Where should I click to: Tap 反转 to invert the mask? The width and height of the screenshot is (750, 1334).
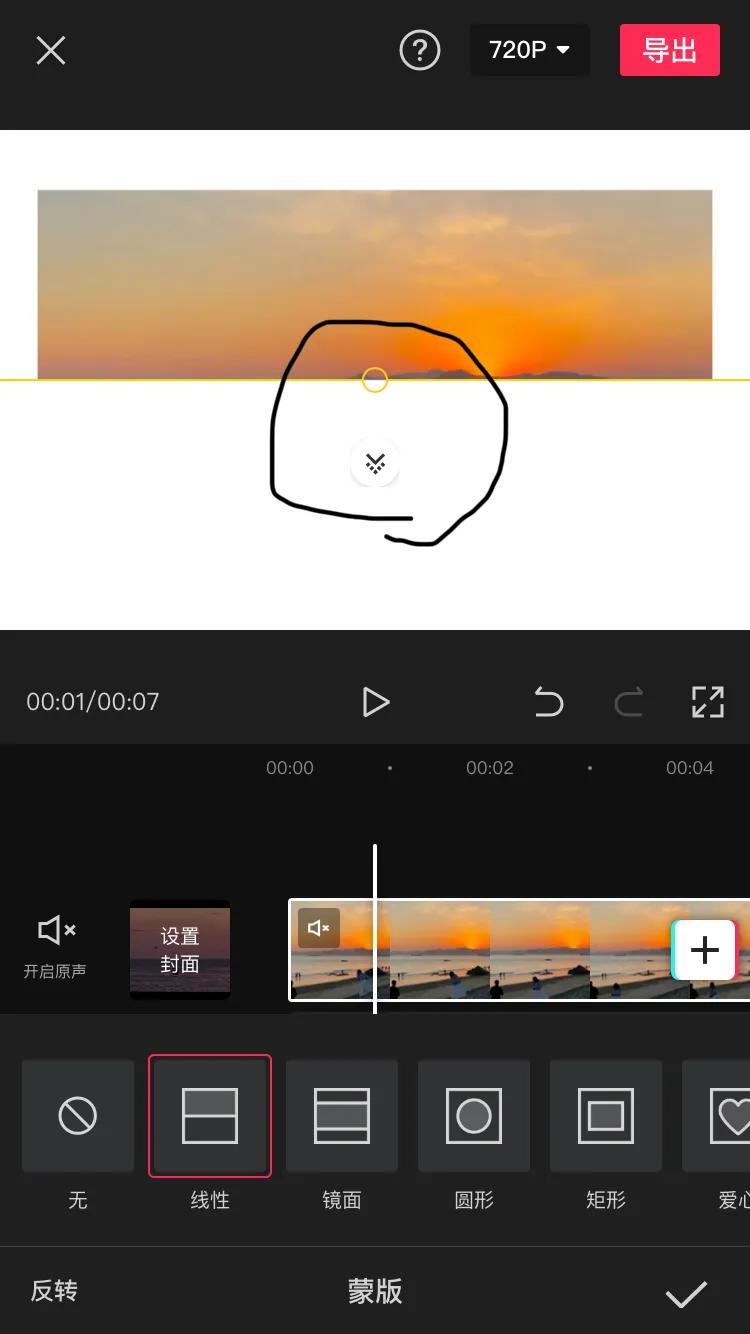coord(54,1291)
